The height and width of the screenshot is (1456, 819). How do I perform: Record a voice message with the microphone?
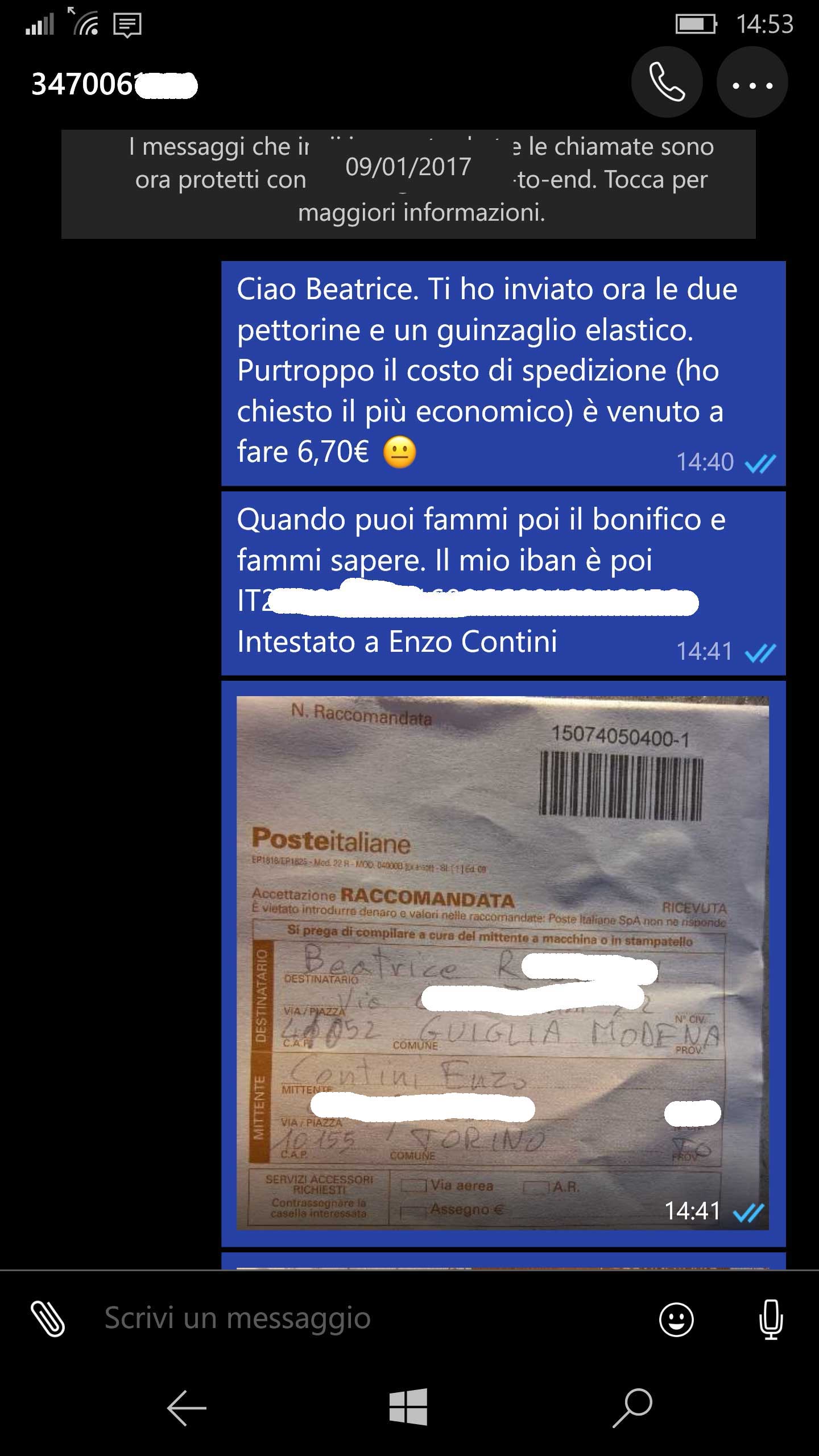771,1319
